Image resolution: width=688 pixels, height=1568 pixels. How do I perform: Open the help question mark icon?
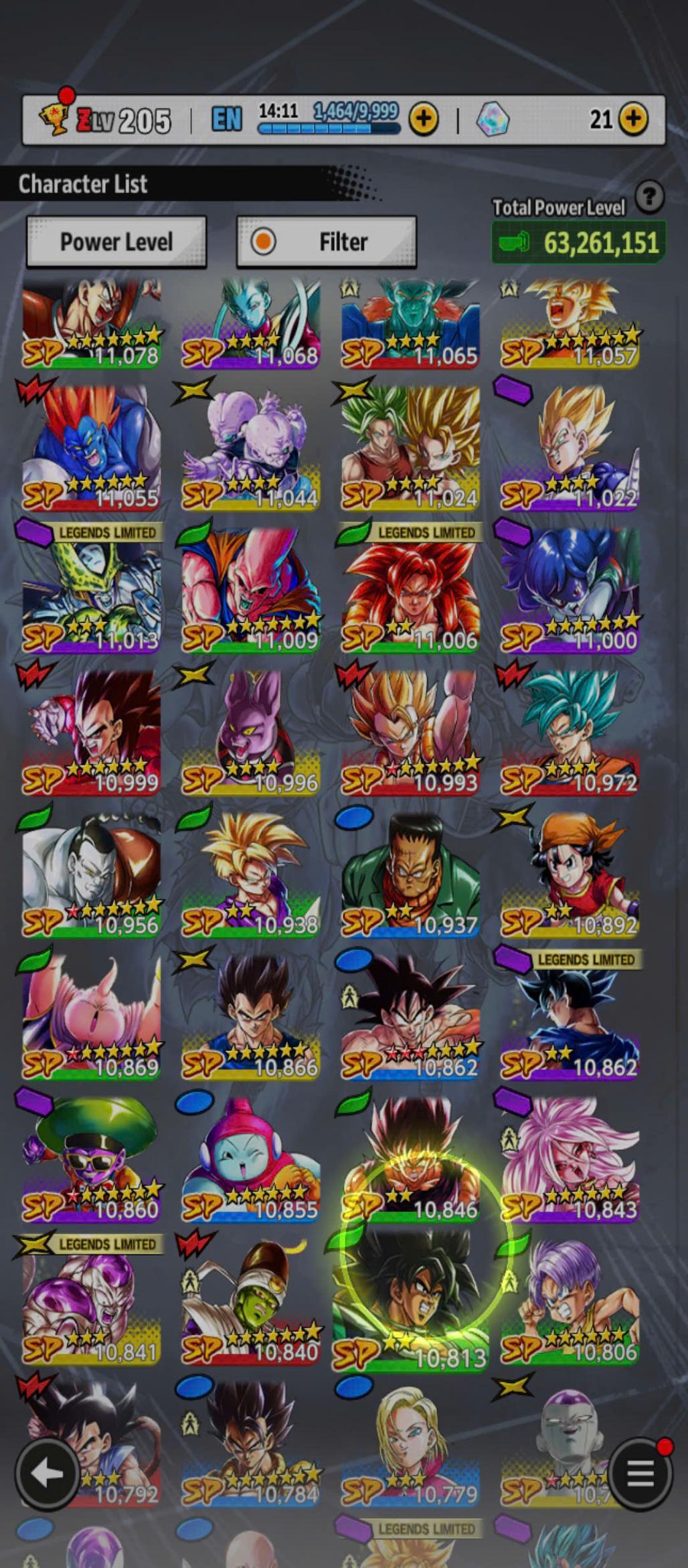click(x=649, y=198)
